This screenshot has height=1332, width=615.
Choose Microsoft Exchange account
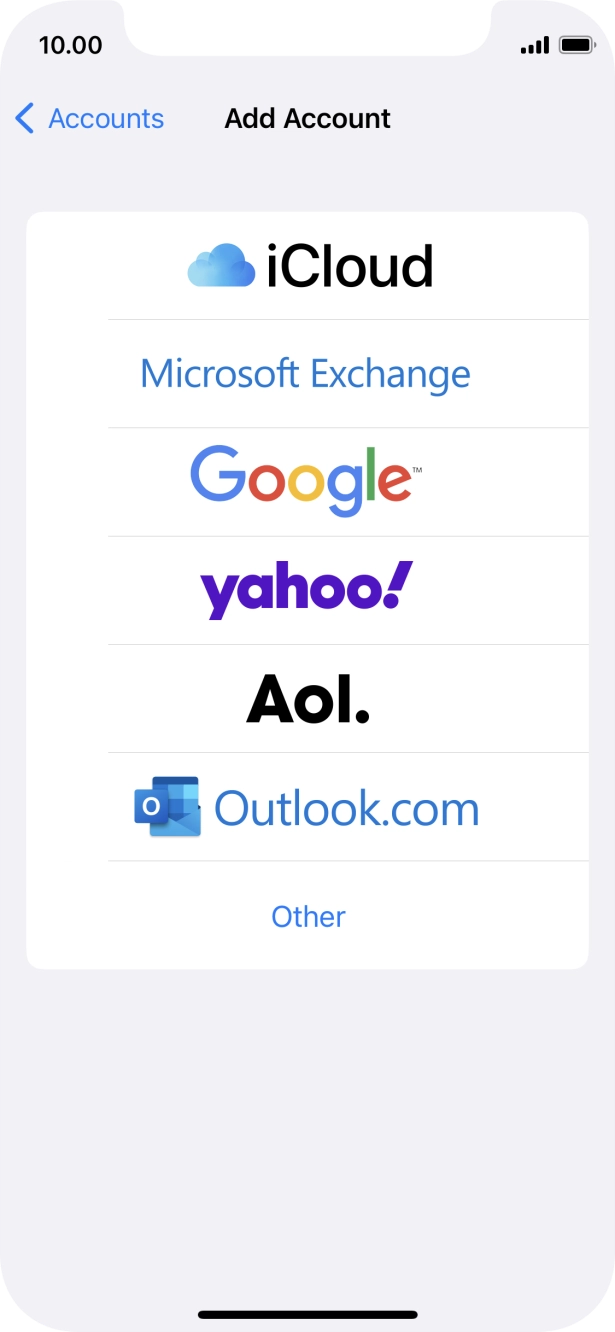point(307,374)
